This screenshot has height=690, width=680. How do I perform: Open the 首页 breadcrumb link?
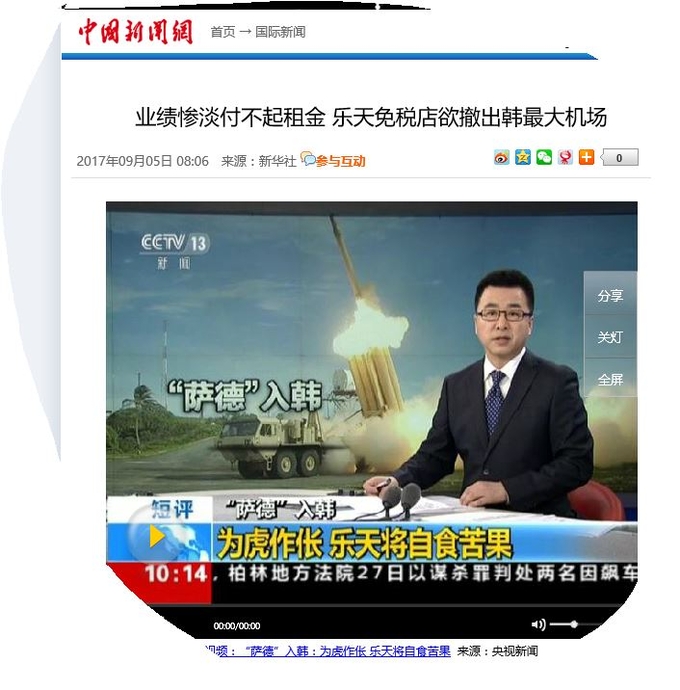coord(222,32)
